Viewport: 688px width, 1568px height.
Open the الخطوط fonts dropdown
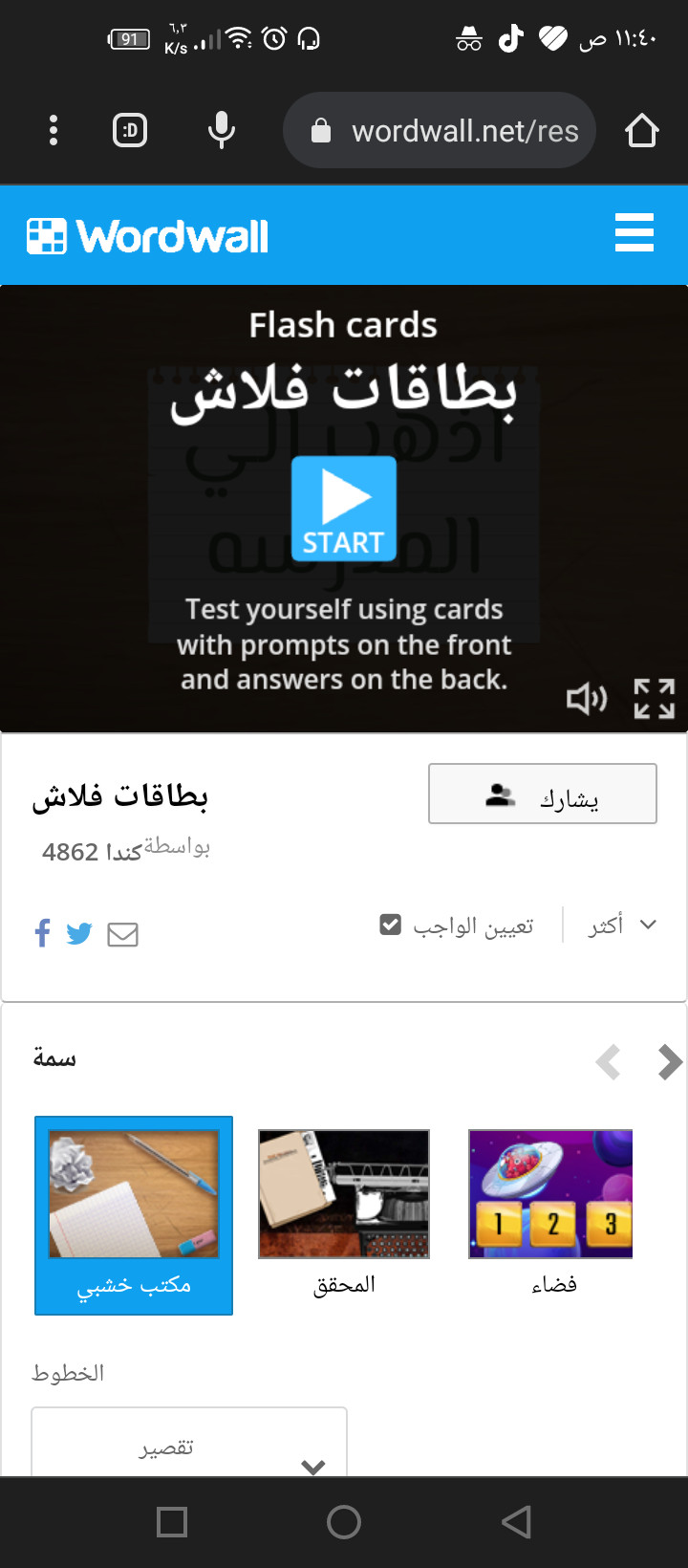pos(189,1446)
